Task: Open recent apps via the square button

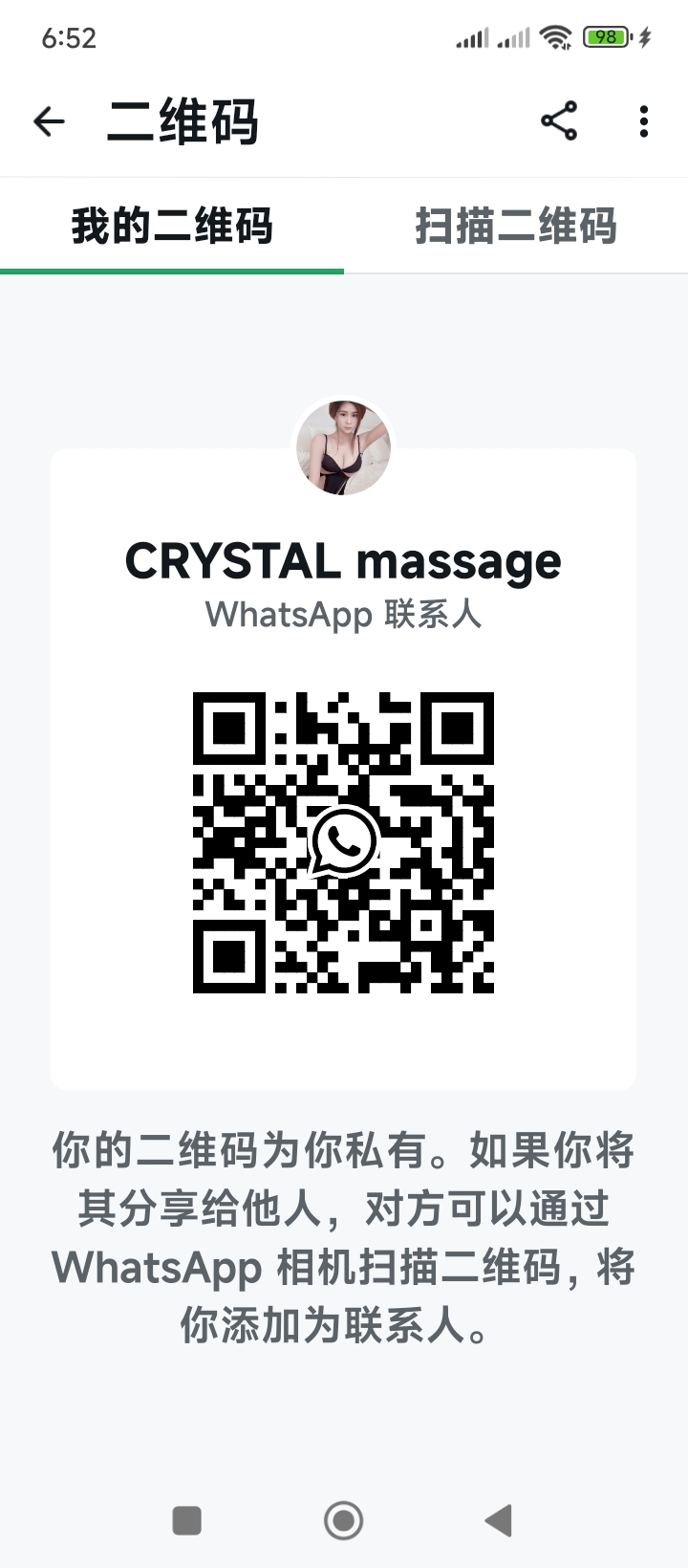Action: tap(186, 1520)
